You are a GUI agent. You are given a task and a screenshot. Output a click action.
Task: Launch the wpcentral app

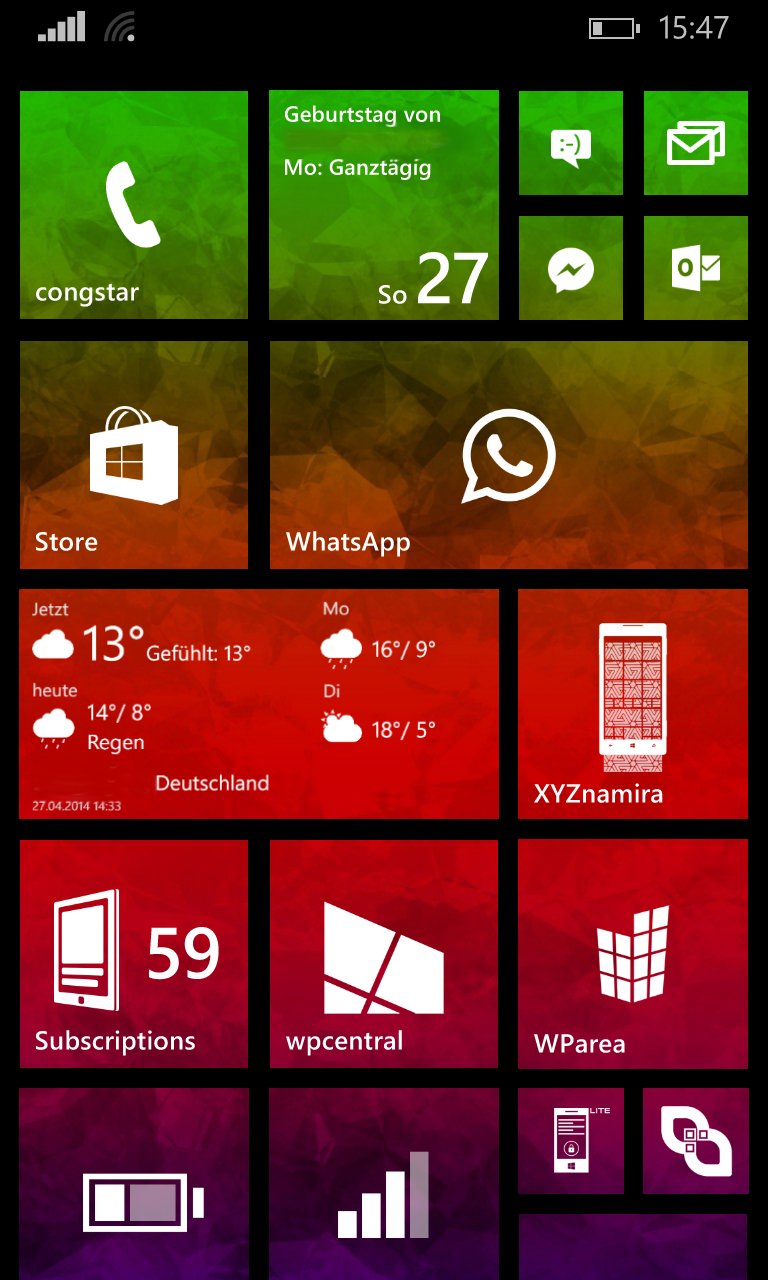384,954
